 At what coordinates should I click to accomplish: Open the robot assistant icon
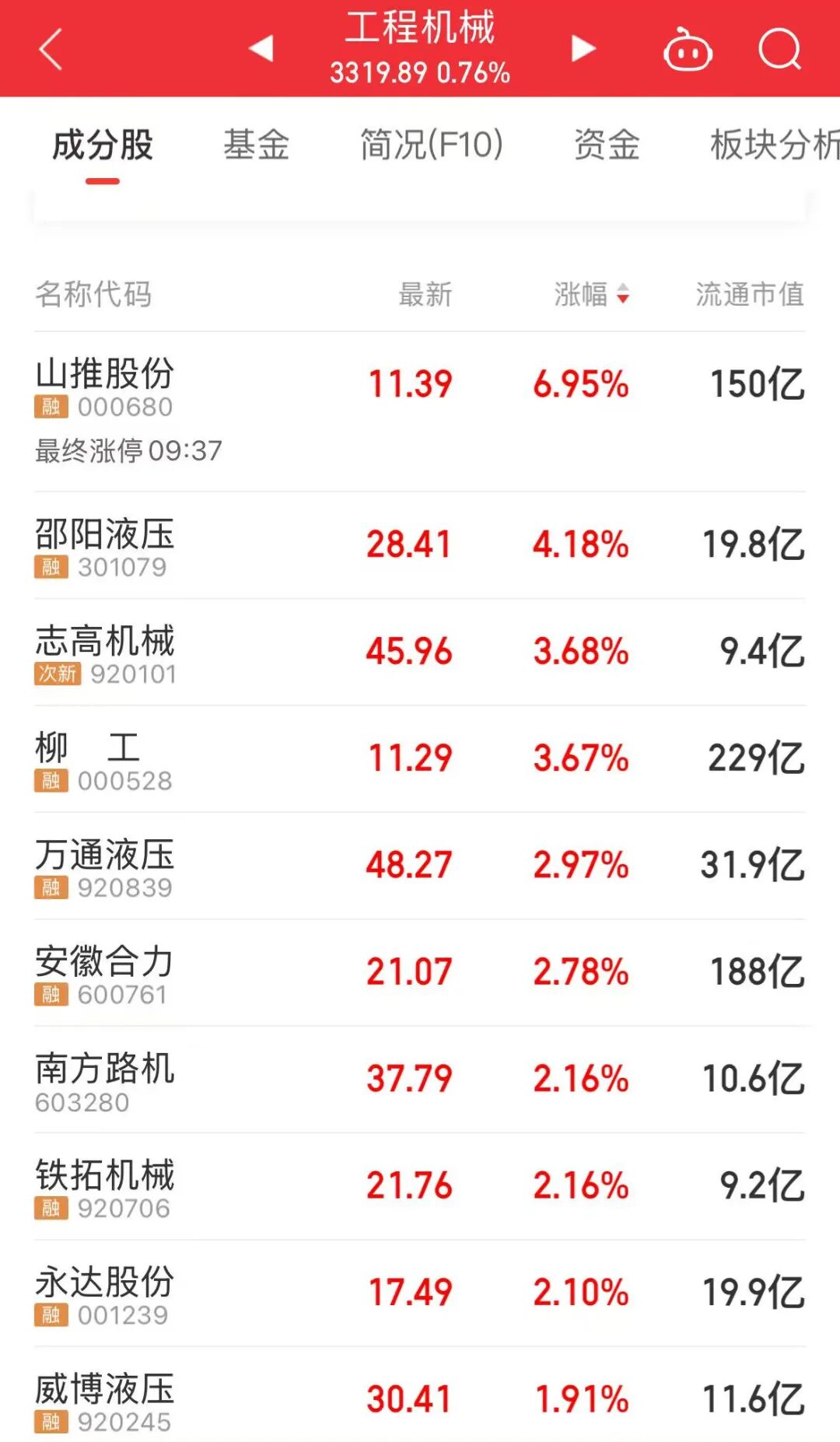pos(688,50)
